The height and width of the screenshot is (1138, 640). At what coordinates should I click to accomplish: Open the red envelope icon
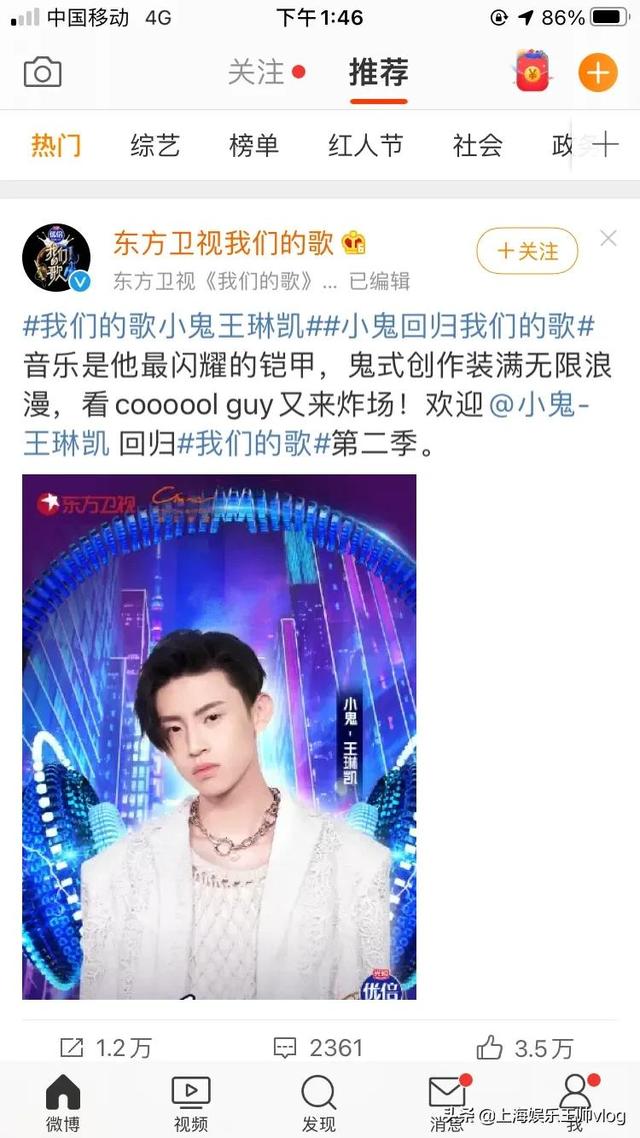[533, 72]
